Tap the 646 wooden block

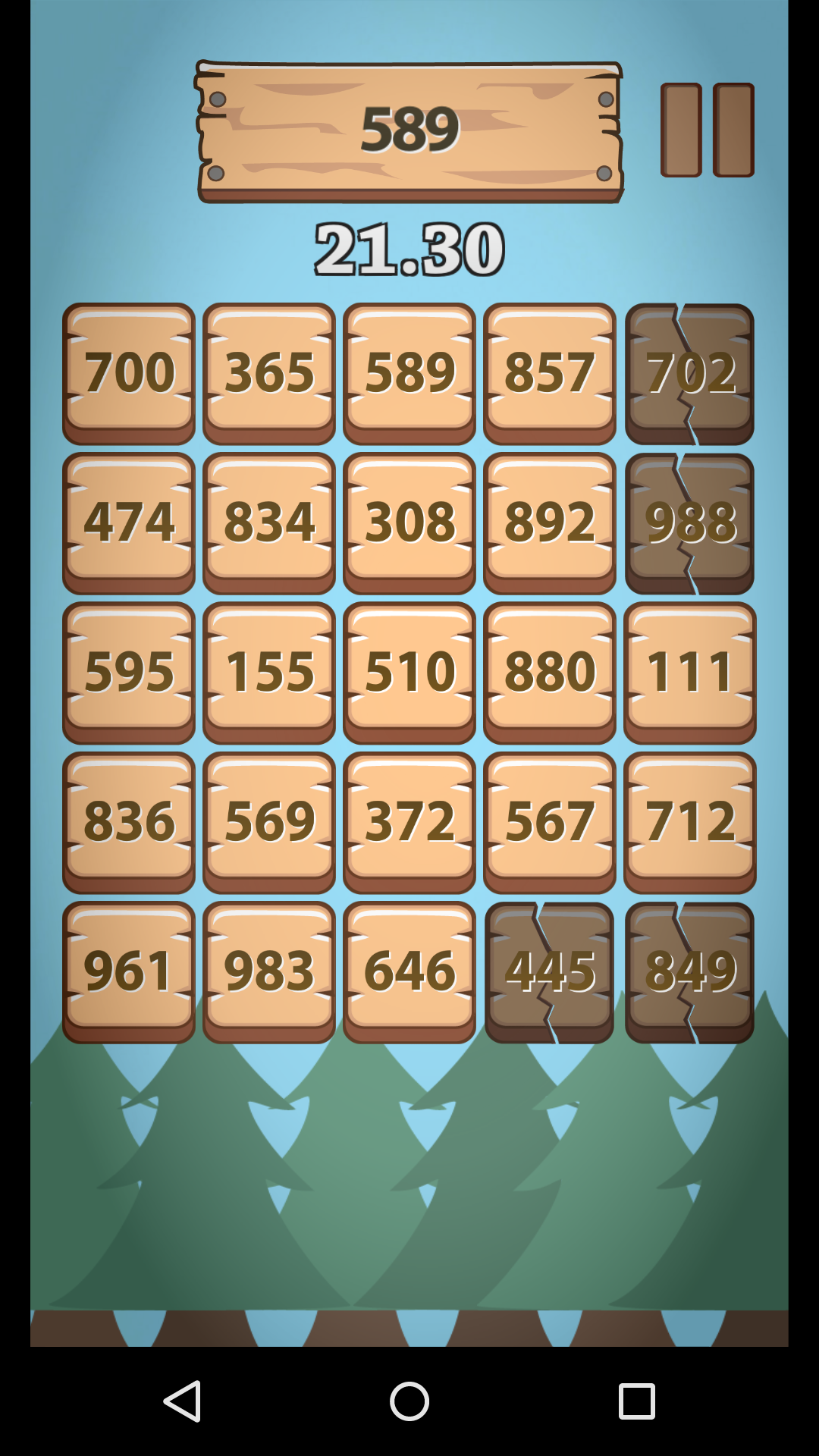pos(409,972)
